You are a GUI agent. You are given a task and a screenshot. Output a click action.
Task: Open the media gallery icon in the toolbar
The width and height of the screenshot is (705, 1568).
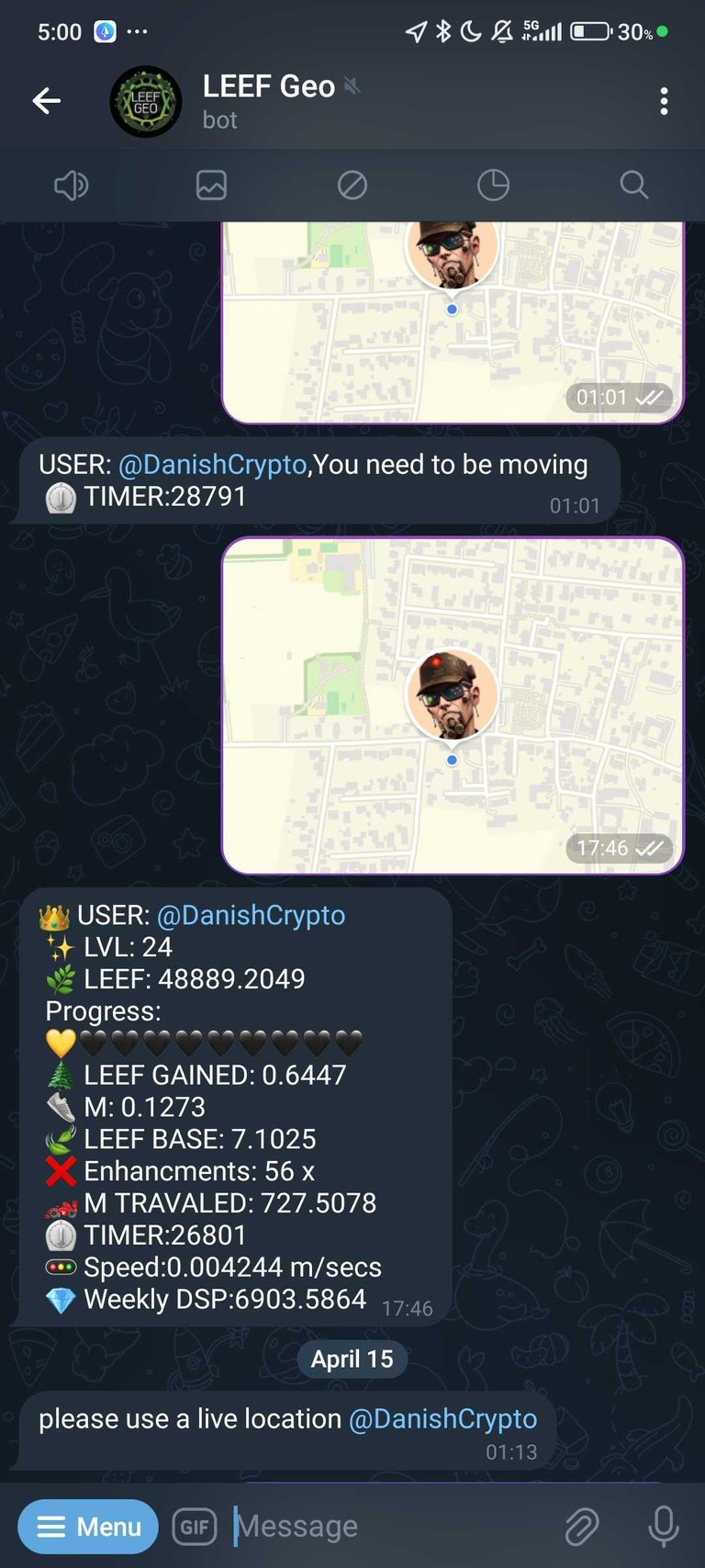[211, 186]
